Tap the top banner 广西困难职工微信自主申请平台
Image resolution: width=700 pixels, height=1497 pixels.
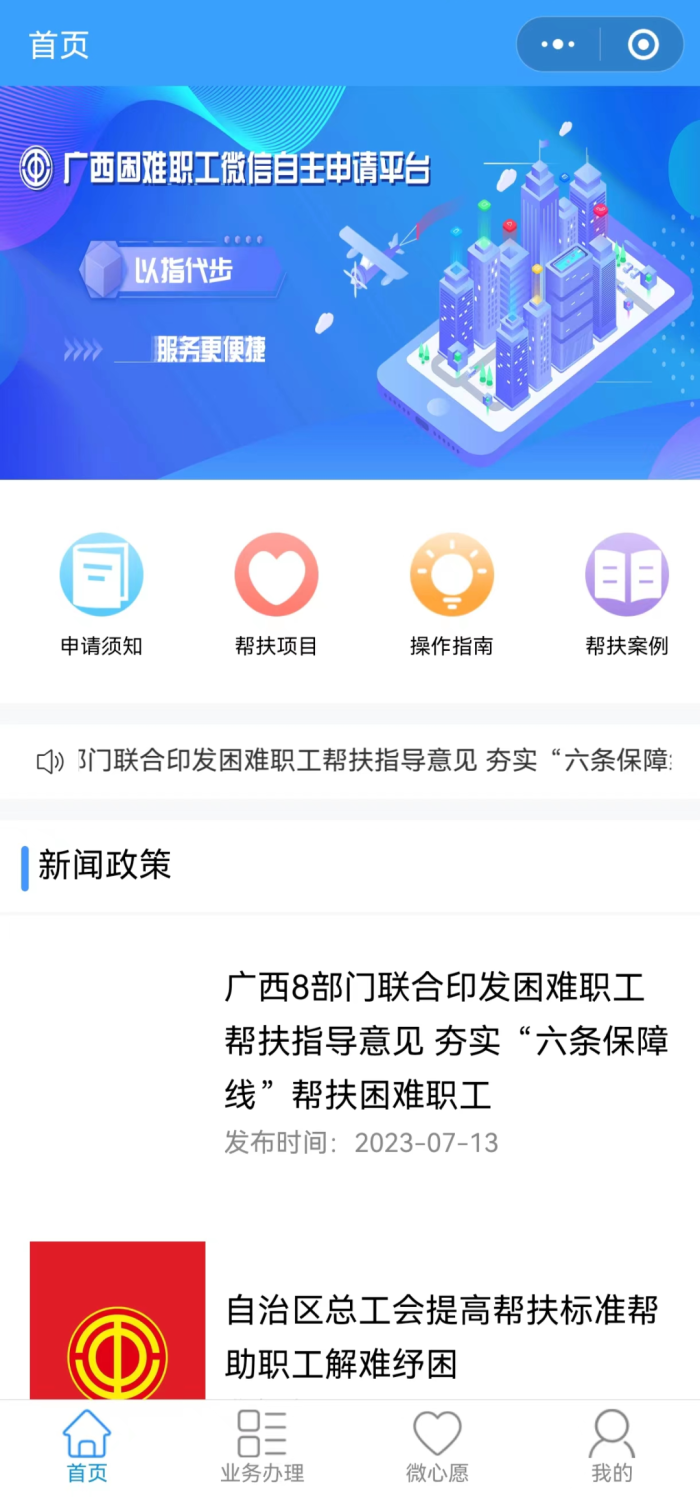[350, 282]
